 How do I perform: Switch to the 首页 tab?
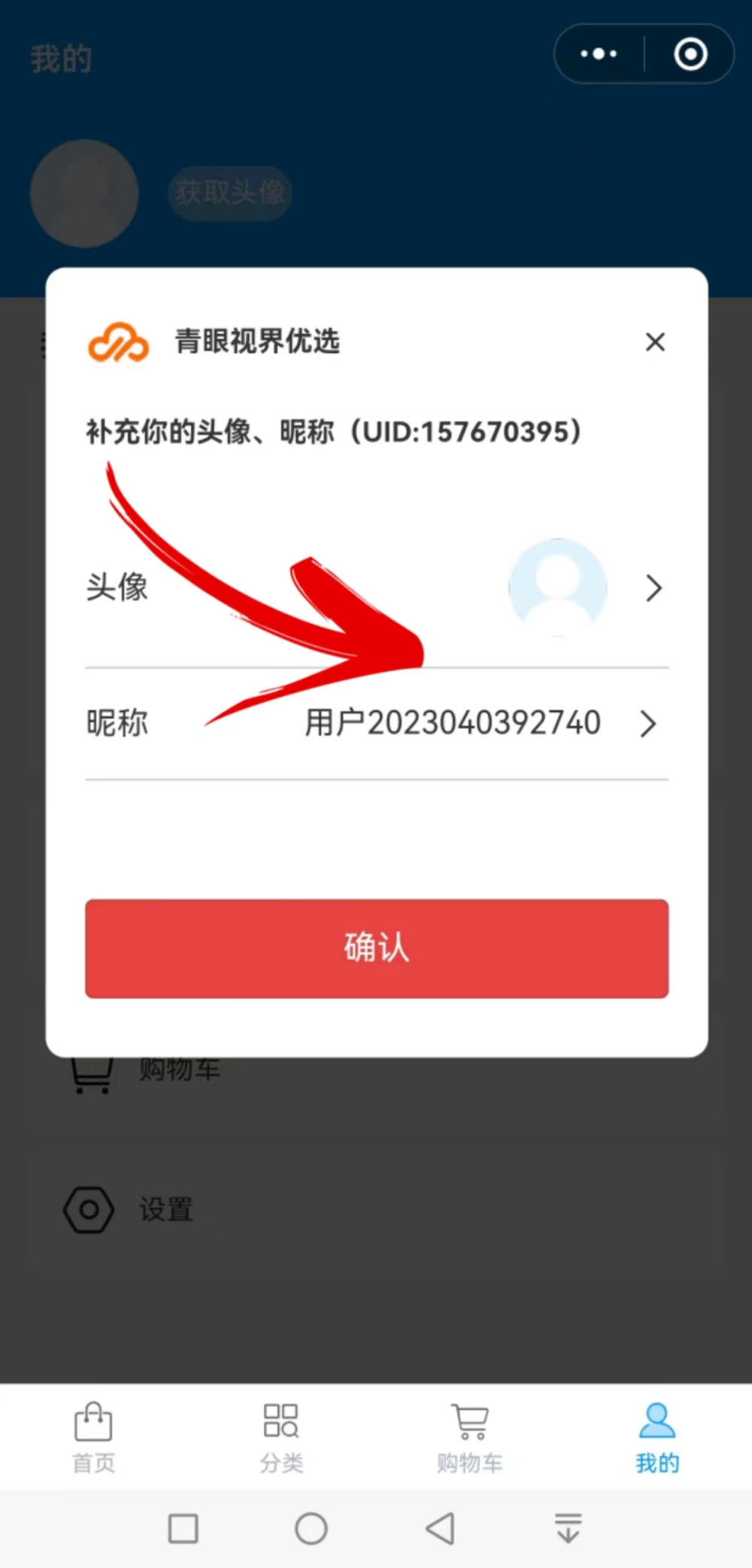pyautogui.click(x=93, y=1437)
